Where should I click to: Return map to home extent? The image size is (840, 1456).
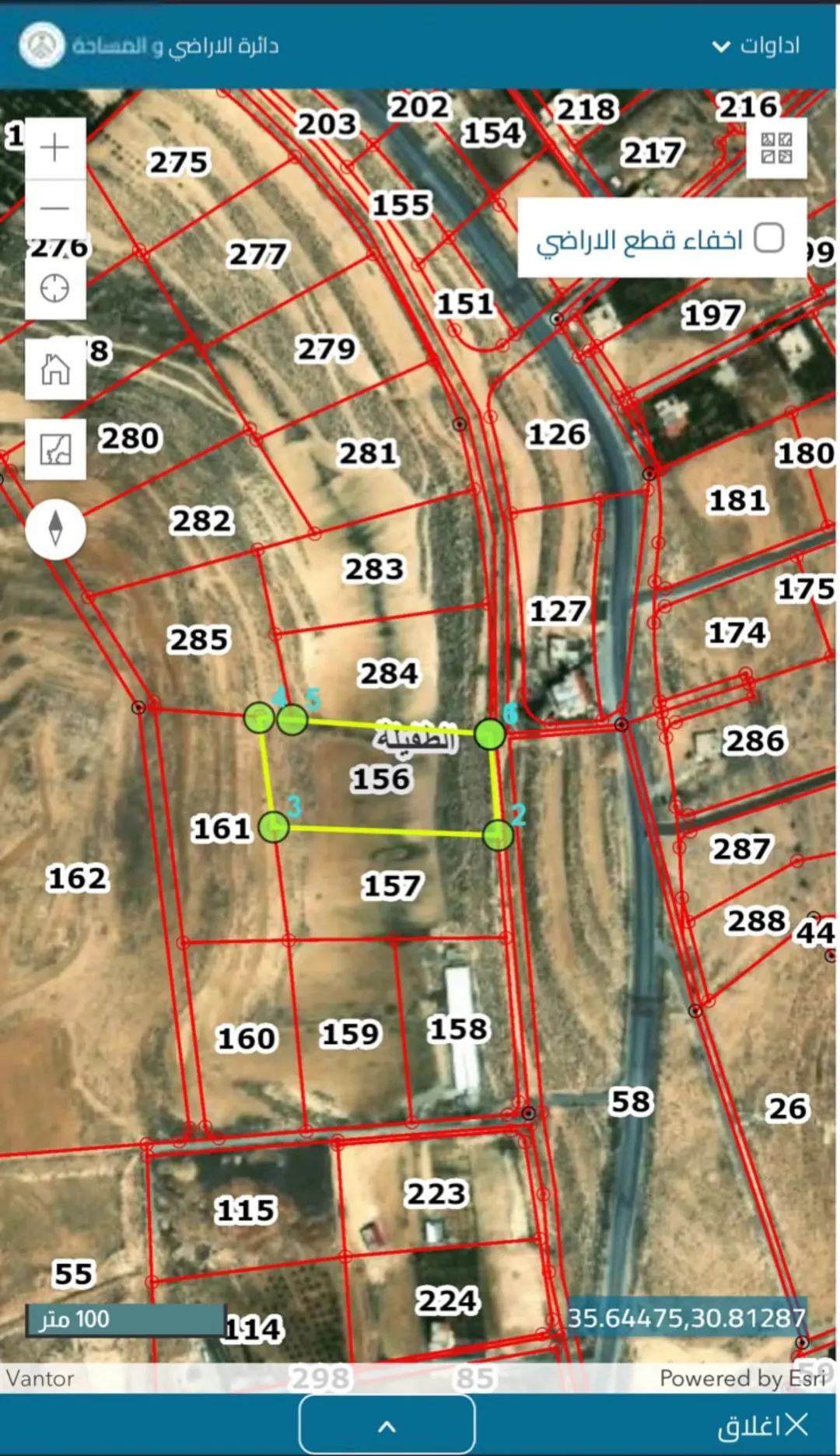click(x=55, y=369)
